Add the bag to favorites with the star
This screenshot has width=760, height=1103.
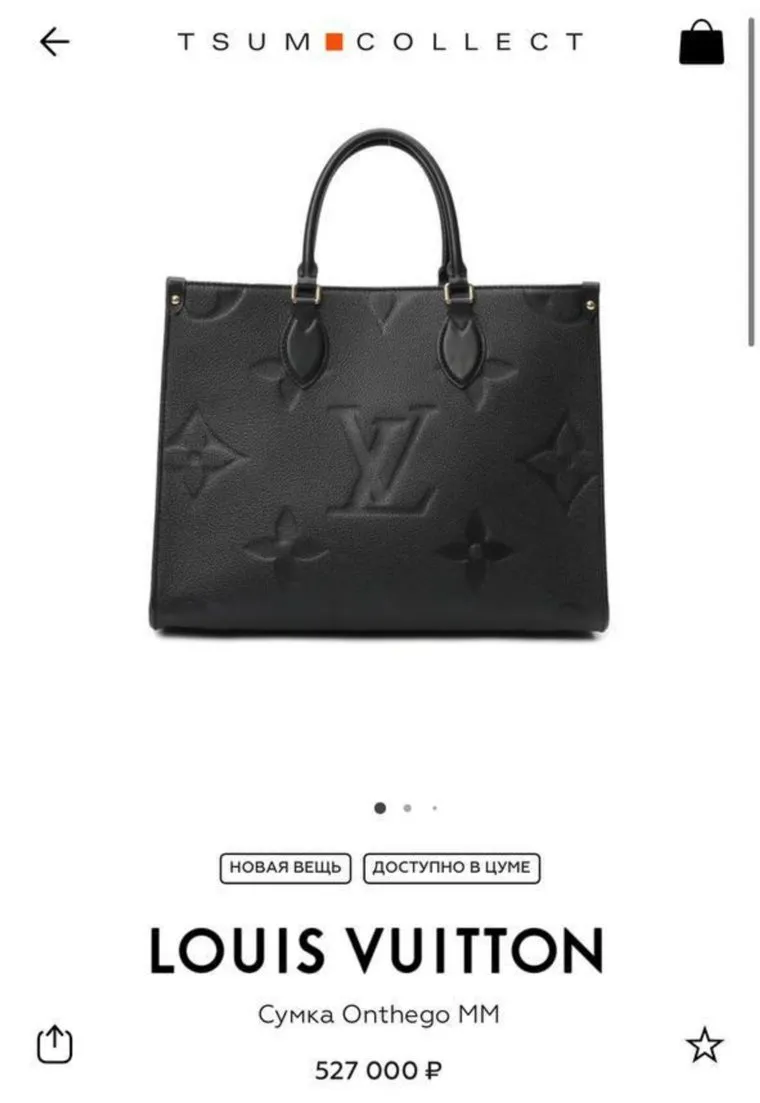[704, 1045]
